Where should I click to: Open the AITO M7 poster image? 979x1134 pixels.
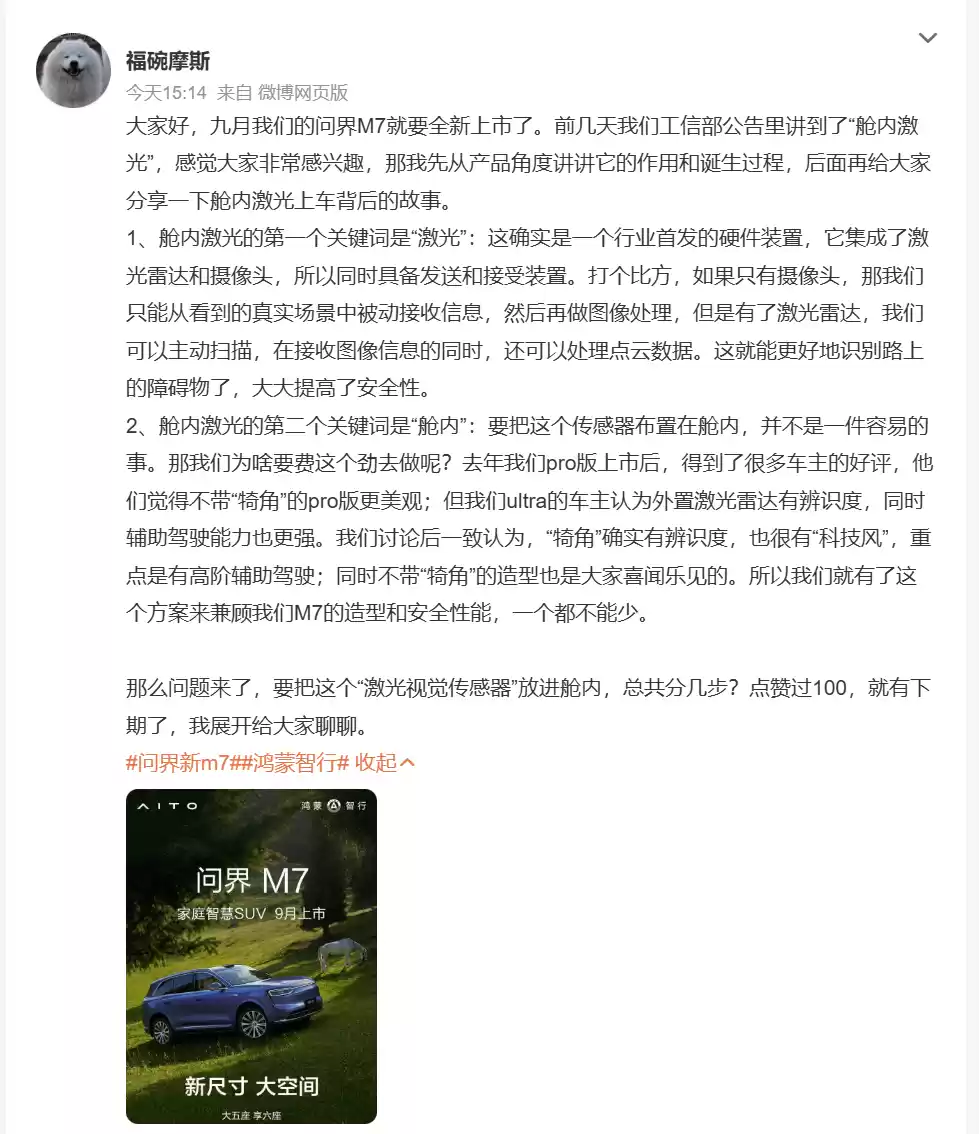[x=251, y=960]
